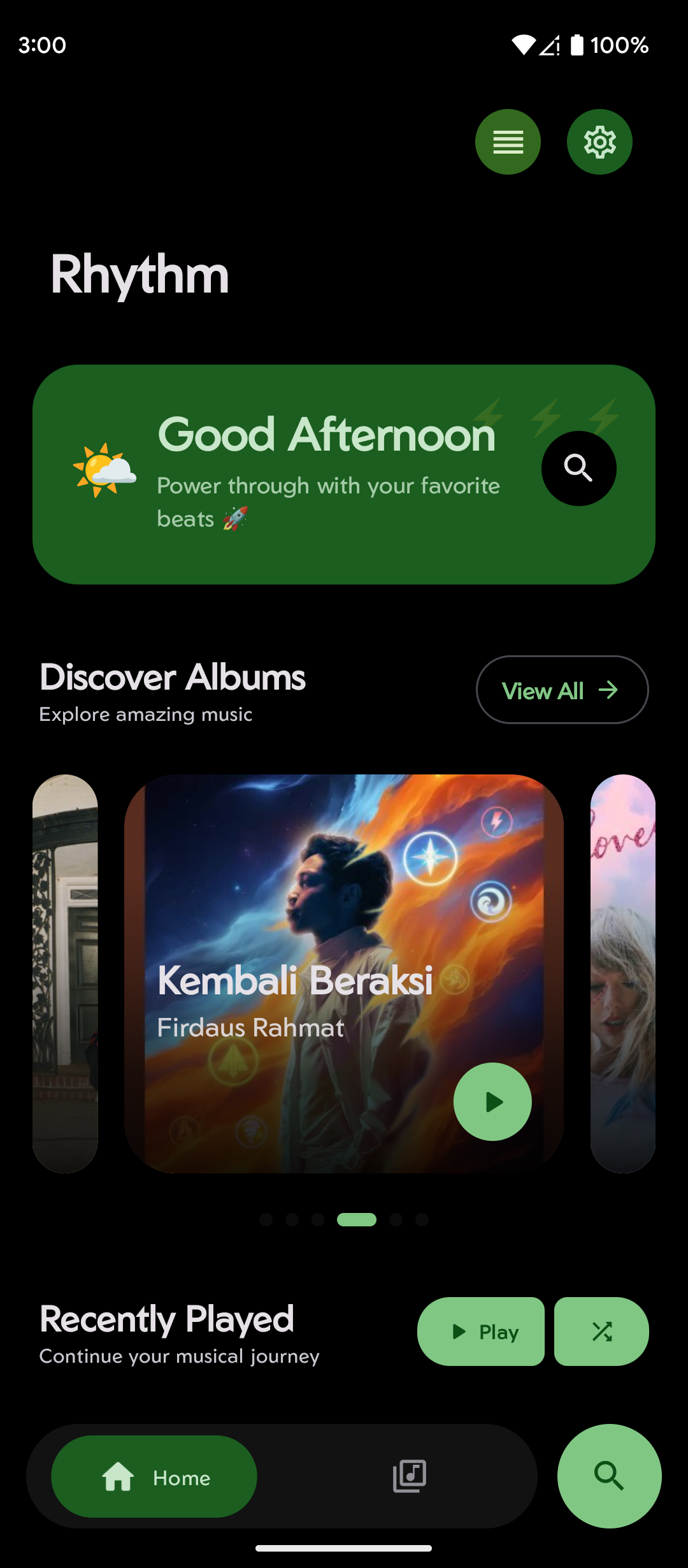Play the Recently Played songs

[481, 1332]
